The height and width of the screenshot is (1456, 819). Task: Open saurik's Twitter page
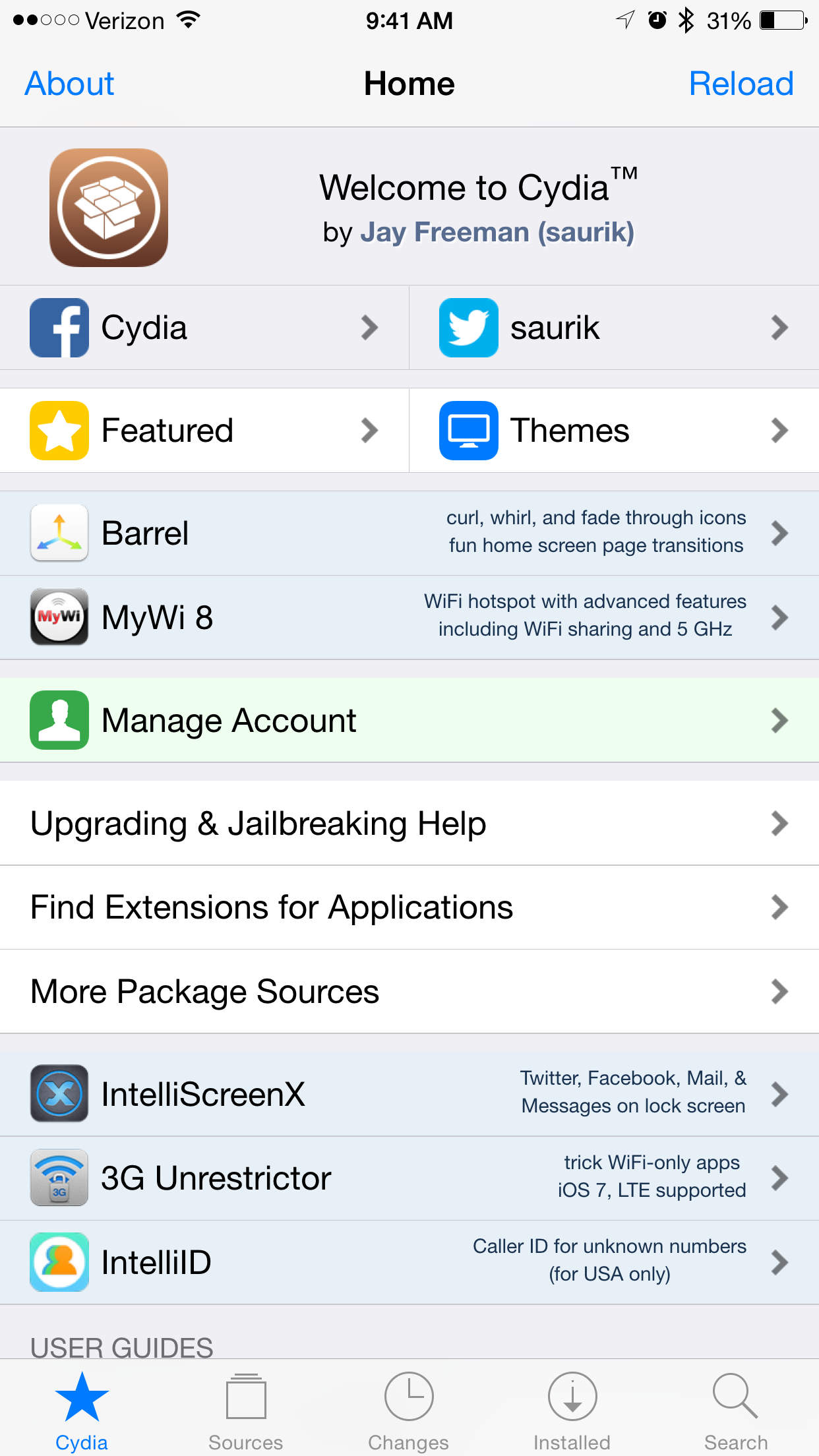point(615,328)
